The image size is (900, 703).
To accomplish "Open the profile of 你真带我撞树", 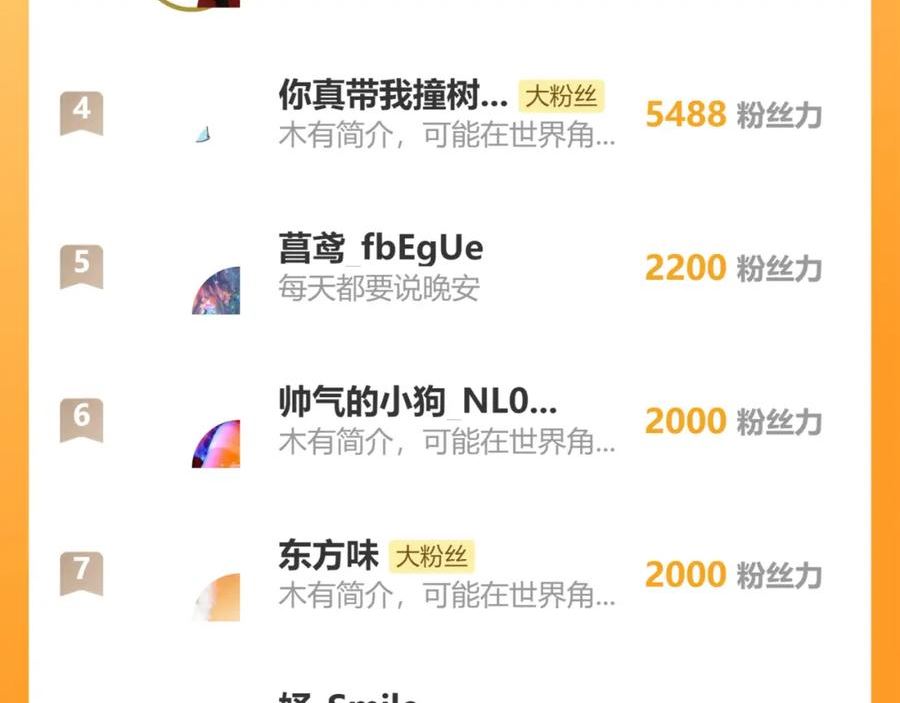I will click(x=394, y=97).
